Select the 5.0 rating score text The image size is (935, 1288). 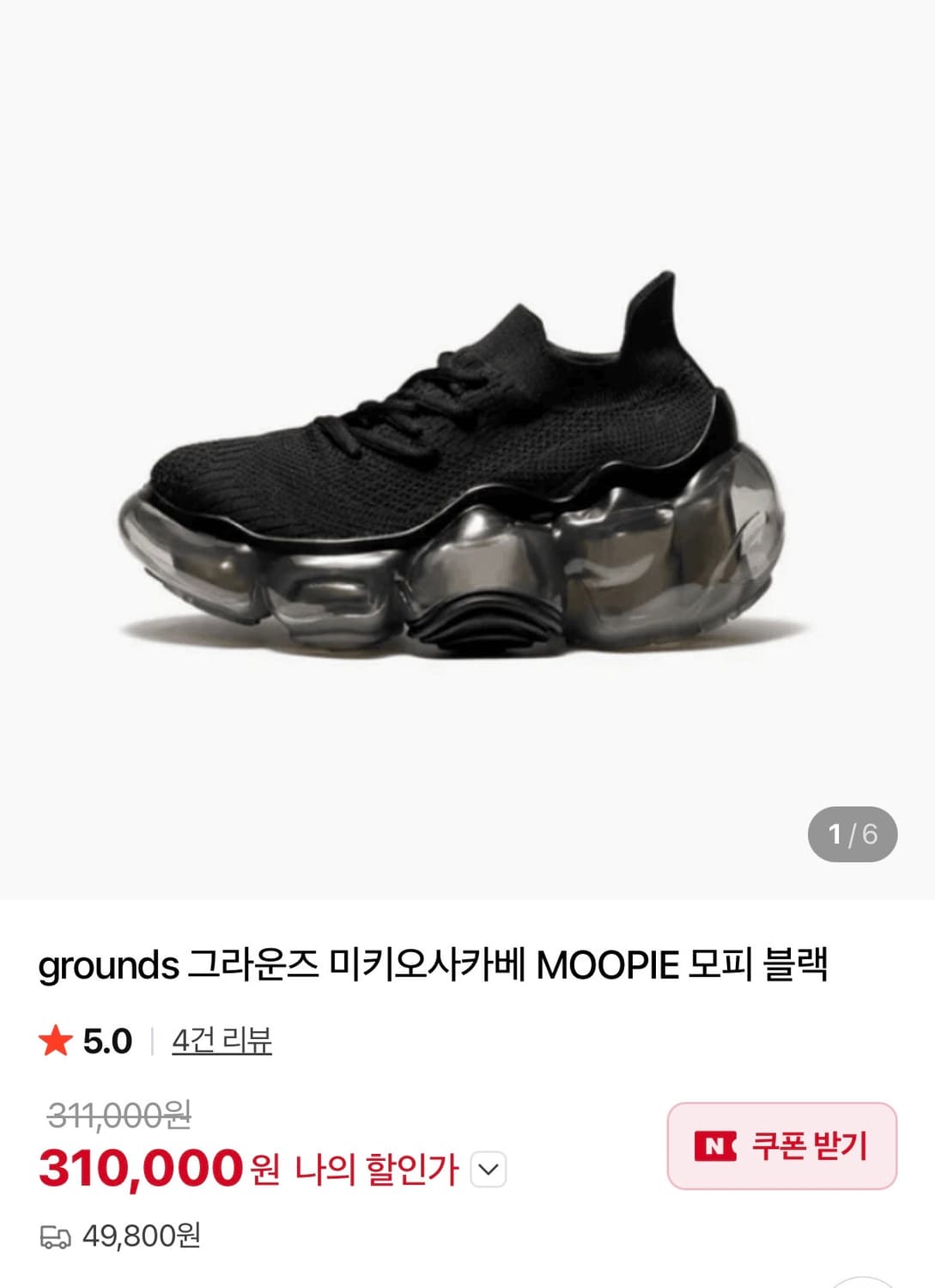pos(105,1040)
